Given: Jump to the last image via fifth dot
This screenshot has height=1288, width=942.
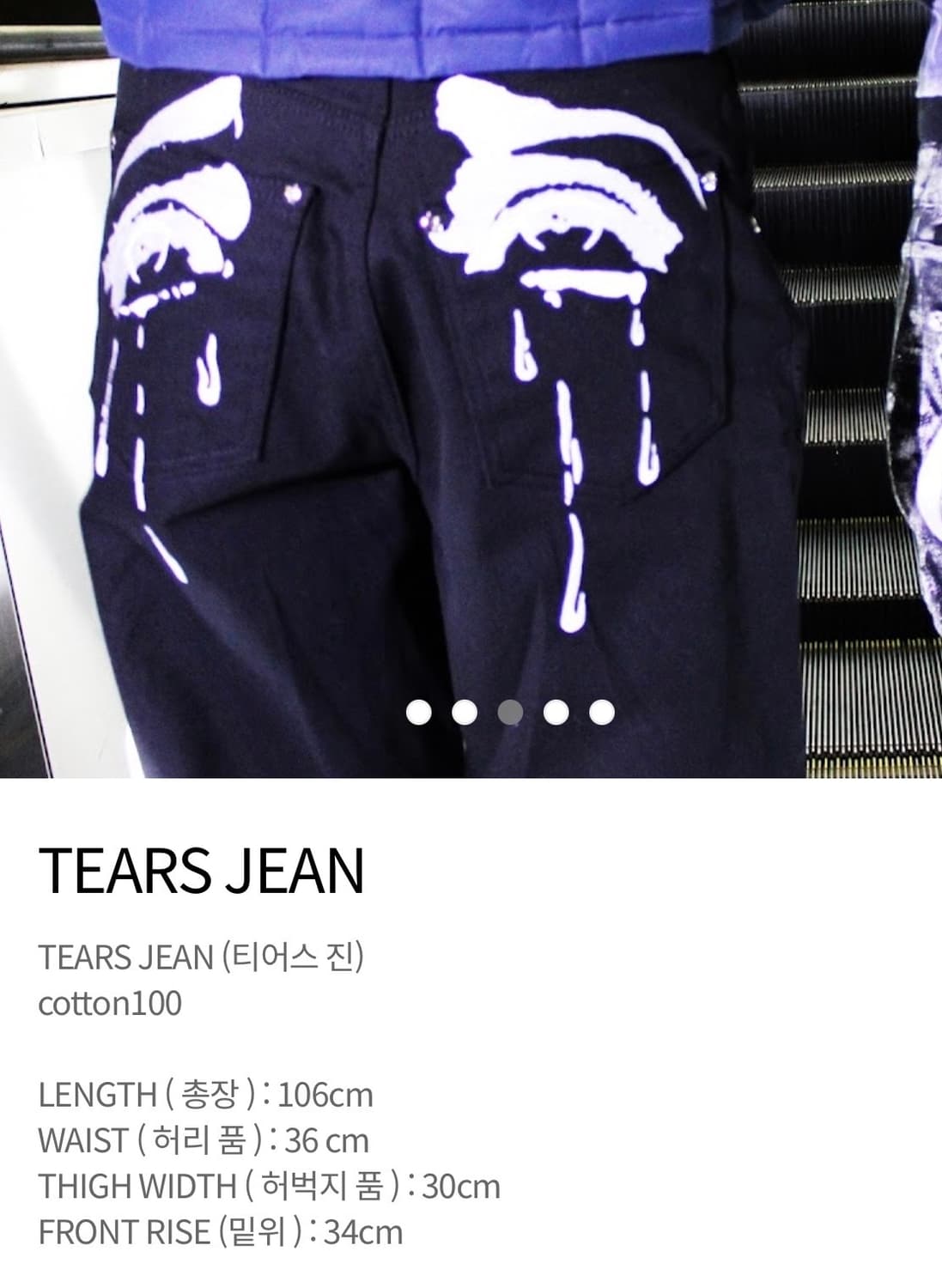Looking at the screenshot, I should [x=599, y=710].
